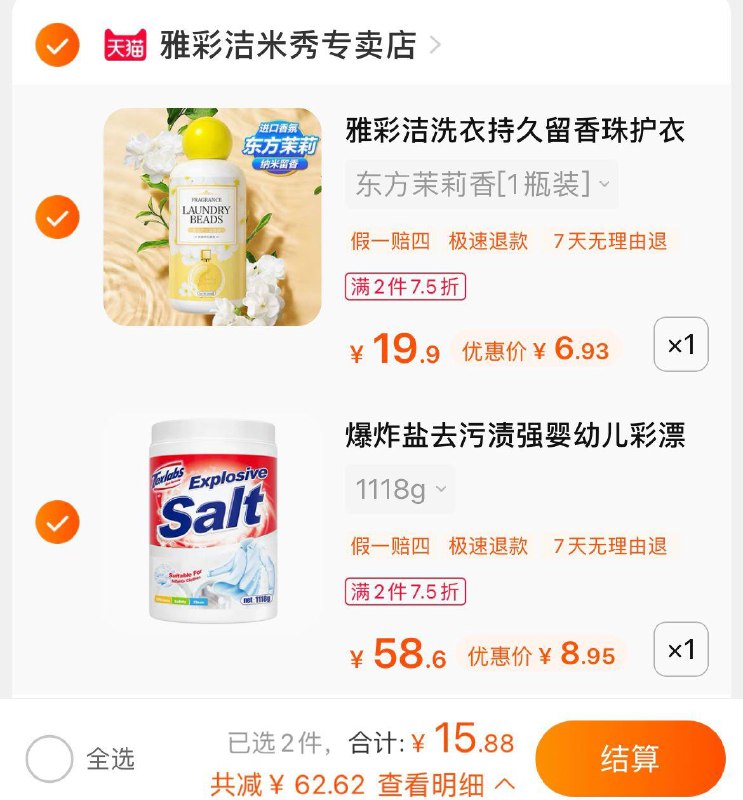
Task: Deselect the 爆炸盐 item checkbox
Action: tap(57, 522)
